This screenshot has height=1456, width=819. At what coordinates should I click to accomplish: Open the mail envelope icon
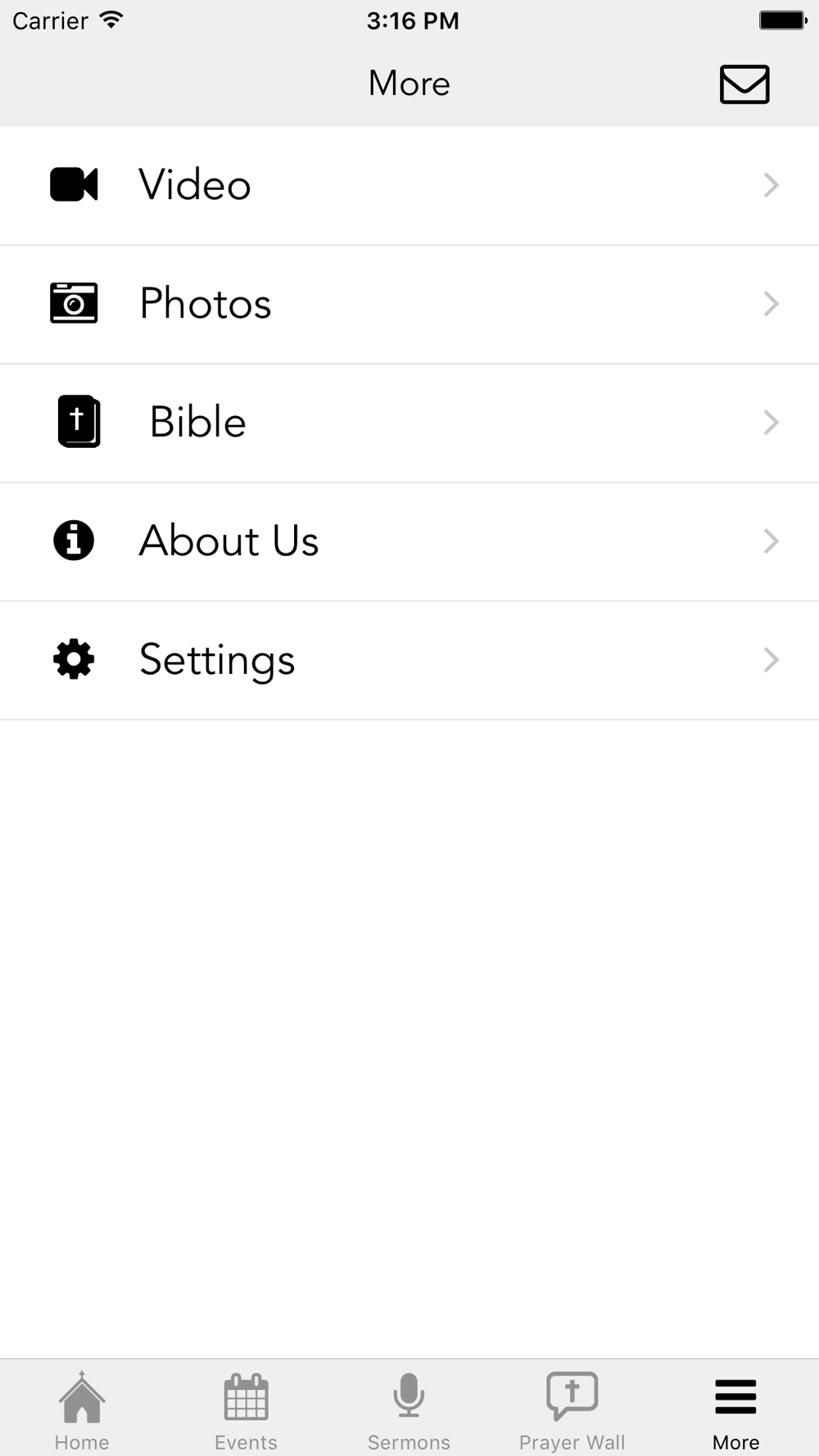pyautogui.click(x=744, y=84)
